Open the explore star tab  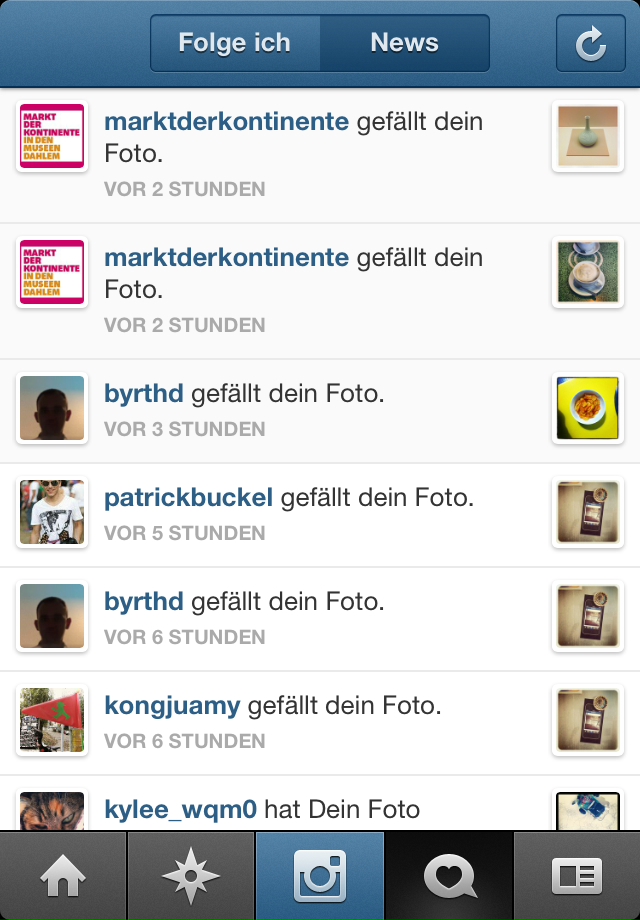(191, 877)
